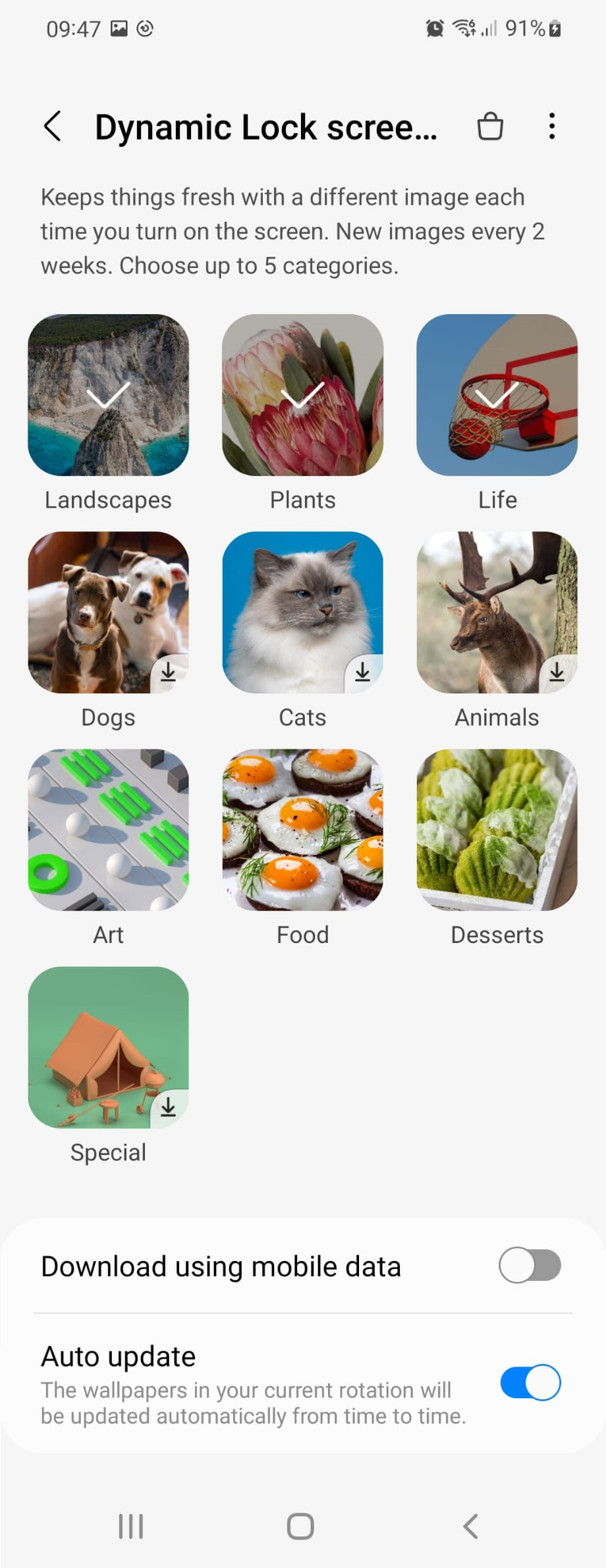Open recent apps from navigation bar
606x1568 pixels.
point(130,1526)
